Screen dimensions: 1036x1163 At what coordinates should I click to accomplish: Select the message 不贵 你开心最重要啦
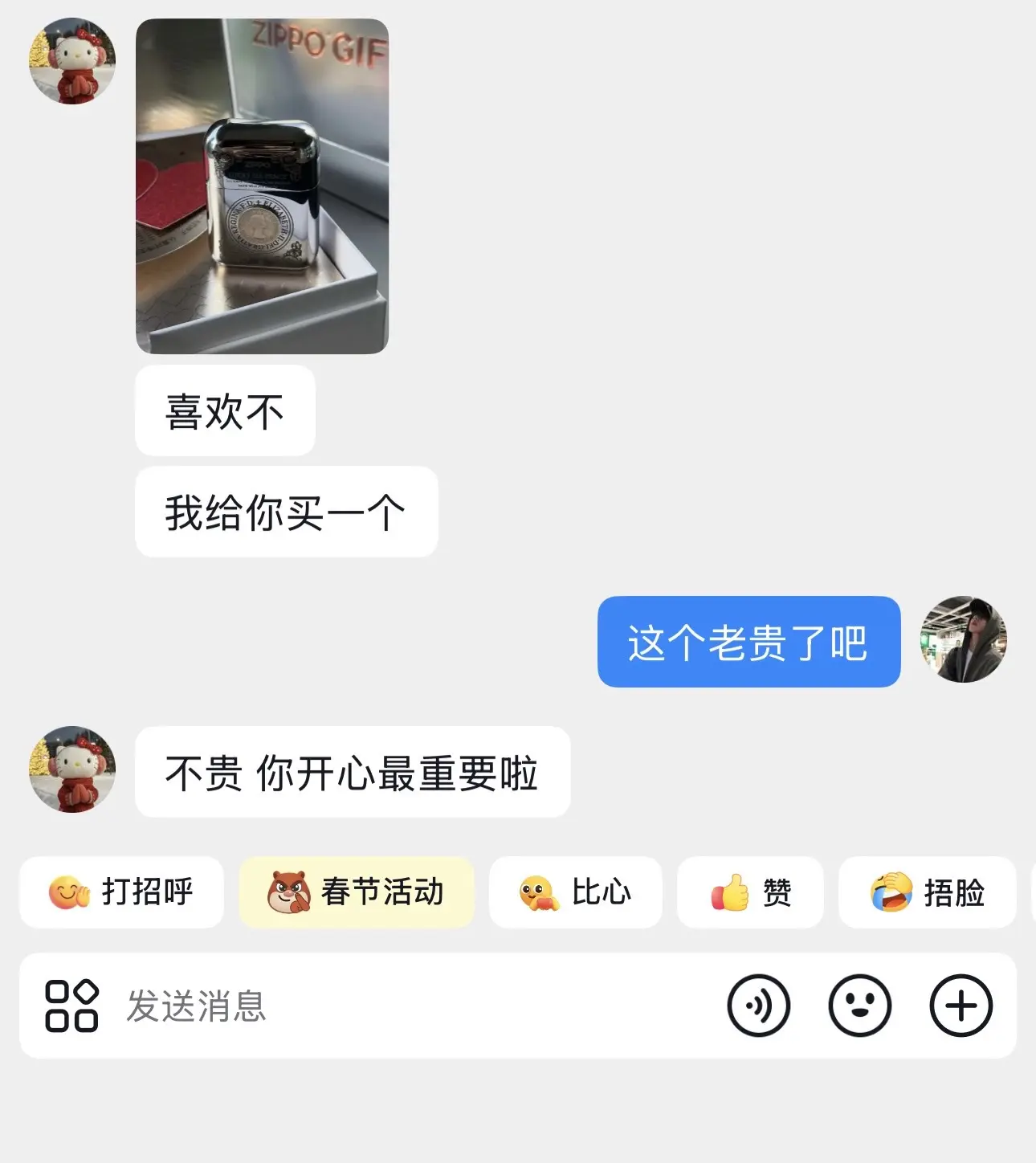[x=353, y=771]
